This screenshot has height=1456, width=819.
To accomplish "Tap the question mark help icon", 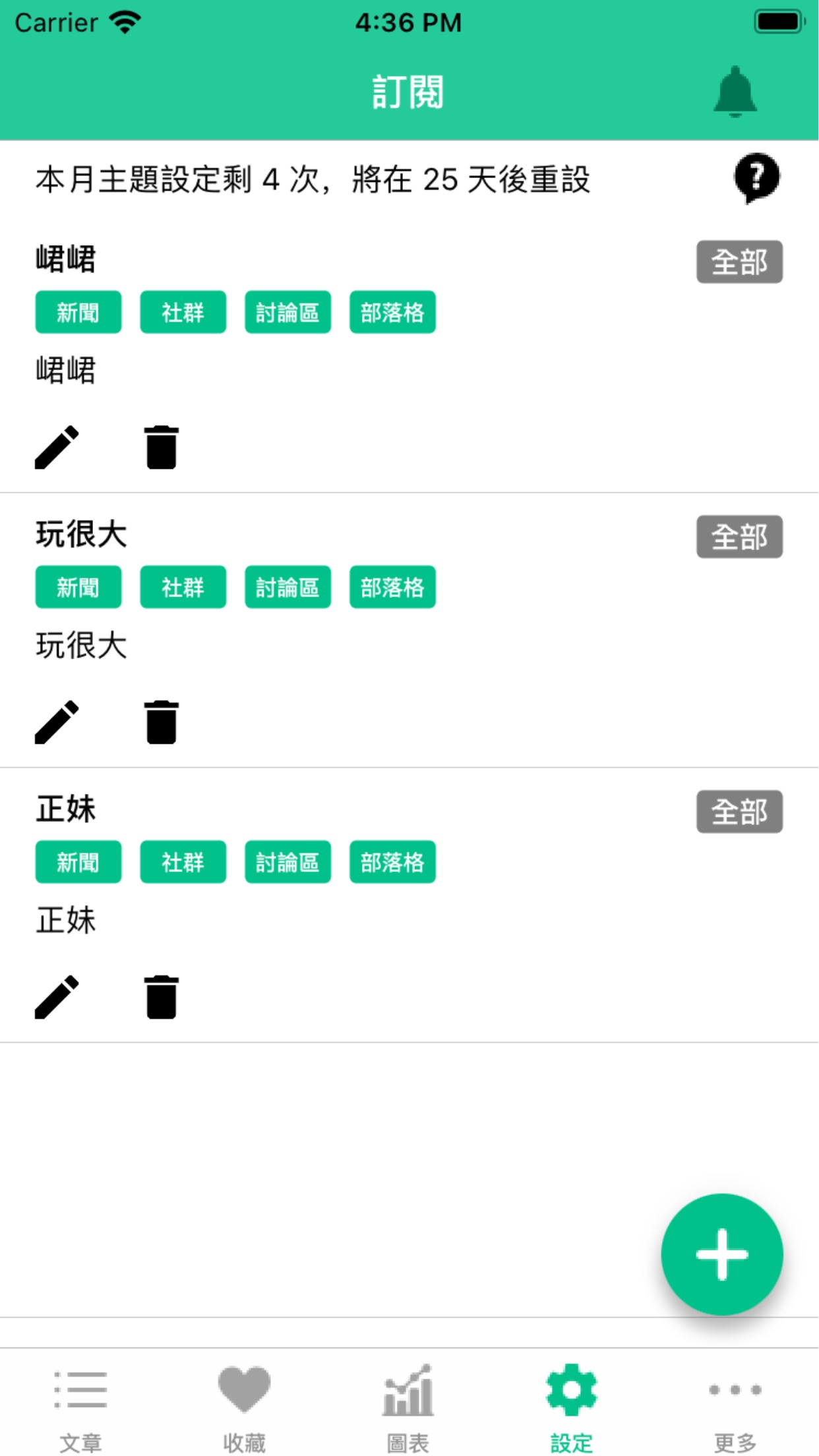I will point(756,178).
